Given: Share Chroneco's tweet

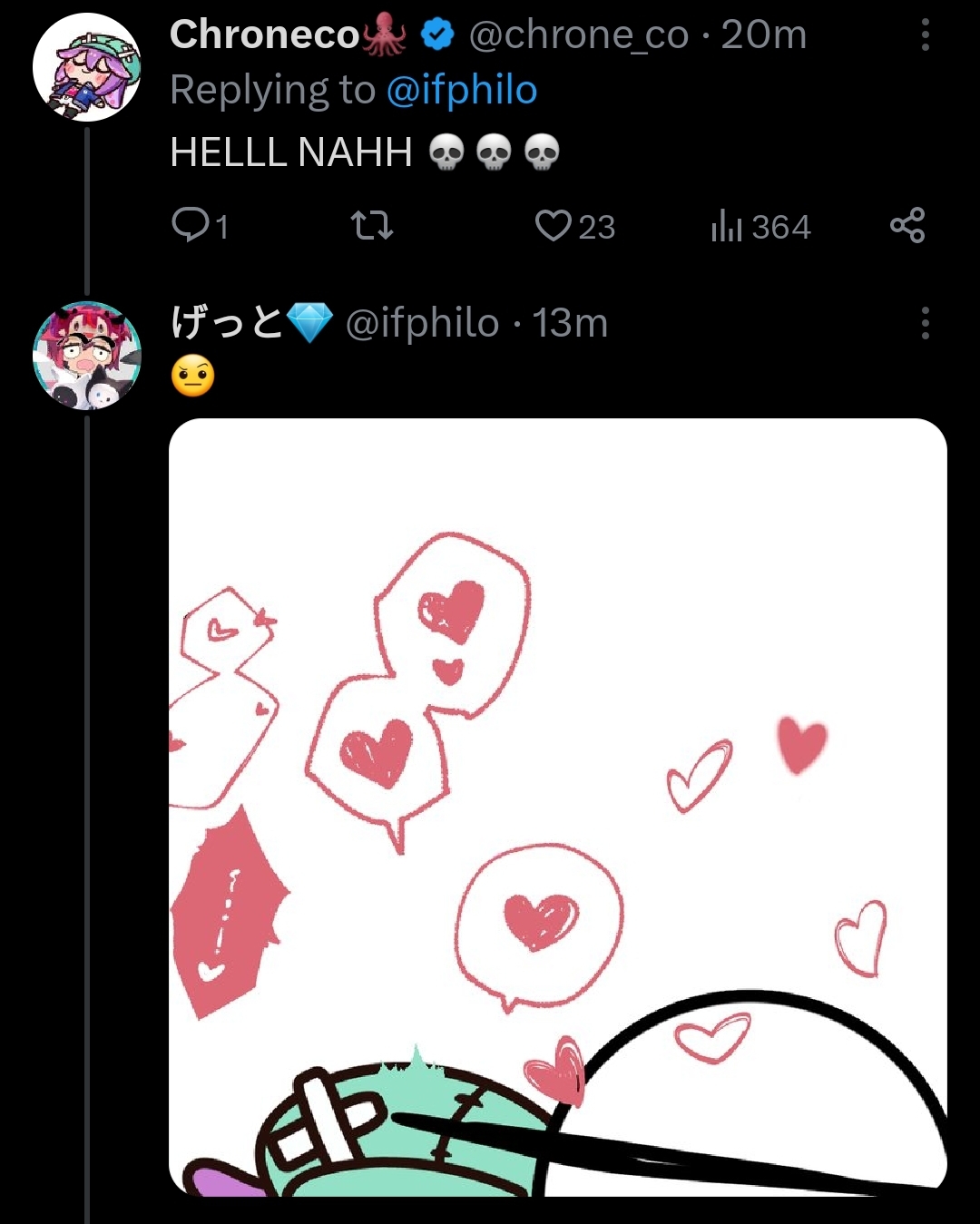Looking at the screenshot, I should click(907, 225).
